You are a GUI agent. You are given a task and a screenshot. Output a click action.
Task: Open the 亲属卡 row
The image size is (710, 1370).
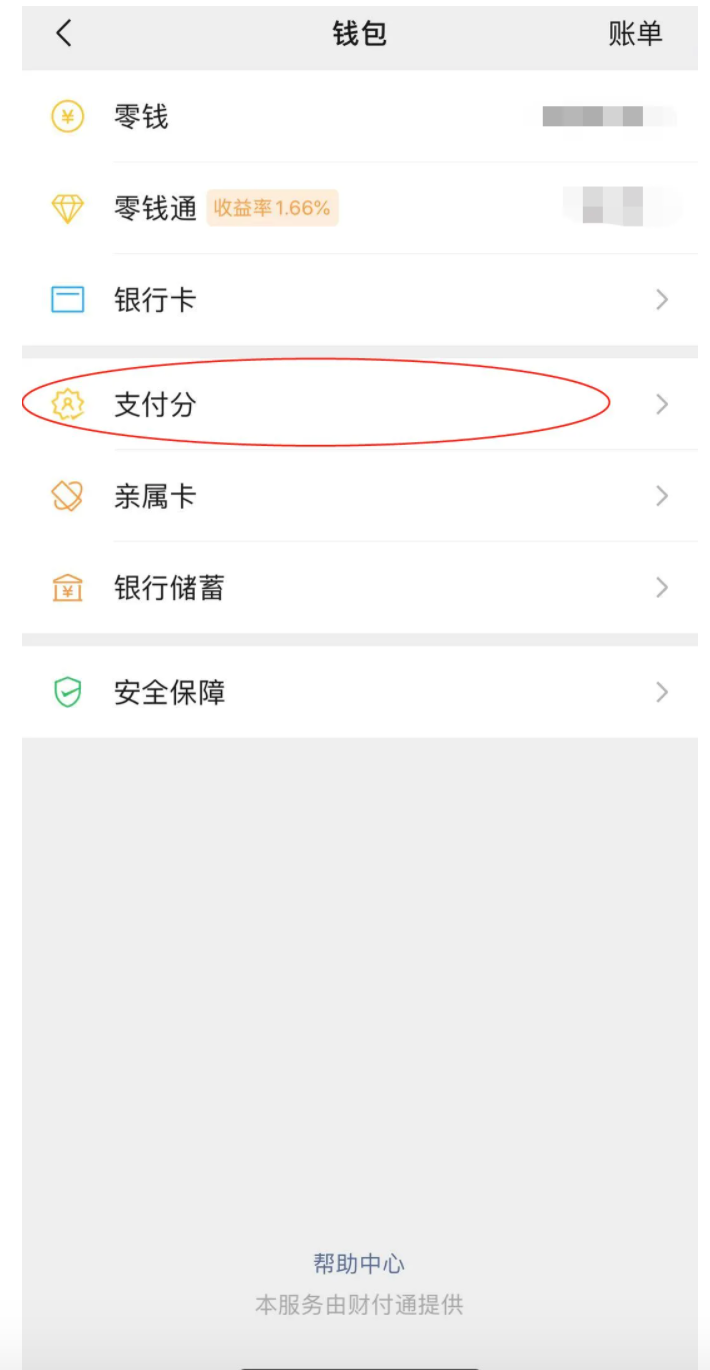click(x=360, y=496)
